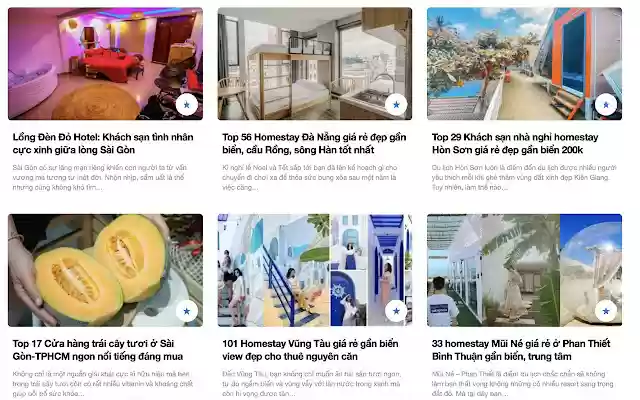Bookmark the Lồng Đèn Đỏ Hotel article
Screen dimensions: 640x400
186,104
